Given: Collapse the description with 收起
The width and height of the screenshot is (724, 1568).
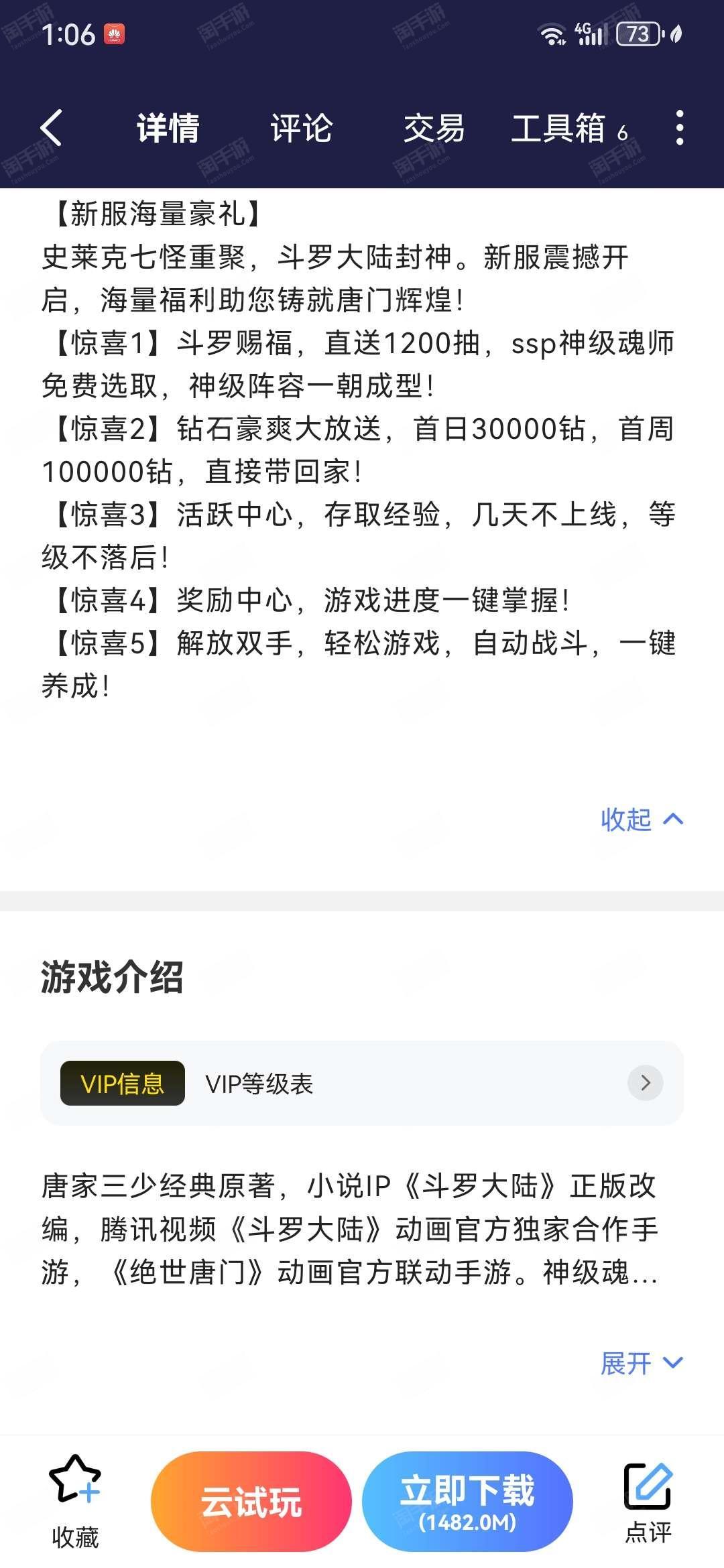Looking at the screenshot, I should pyautogui.click(x=641, y=819).
